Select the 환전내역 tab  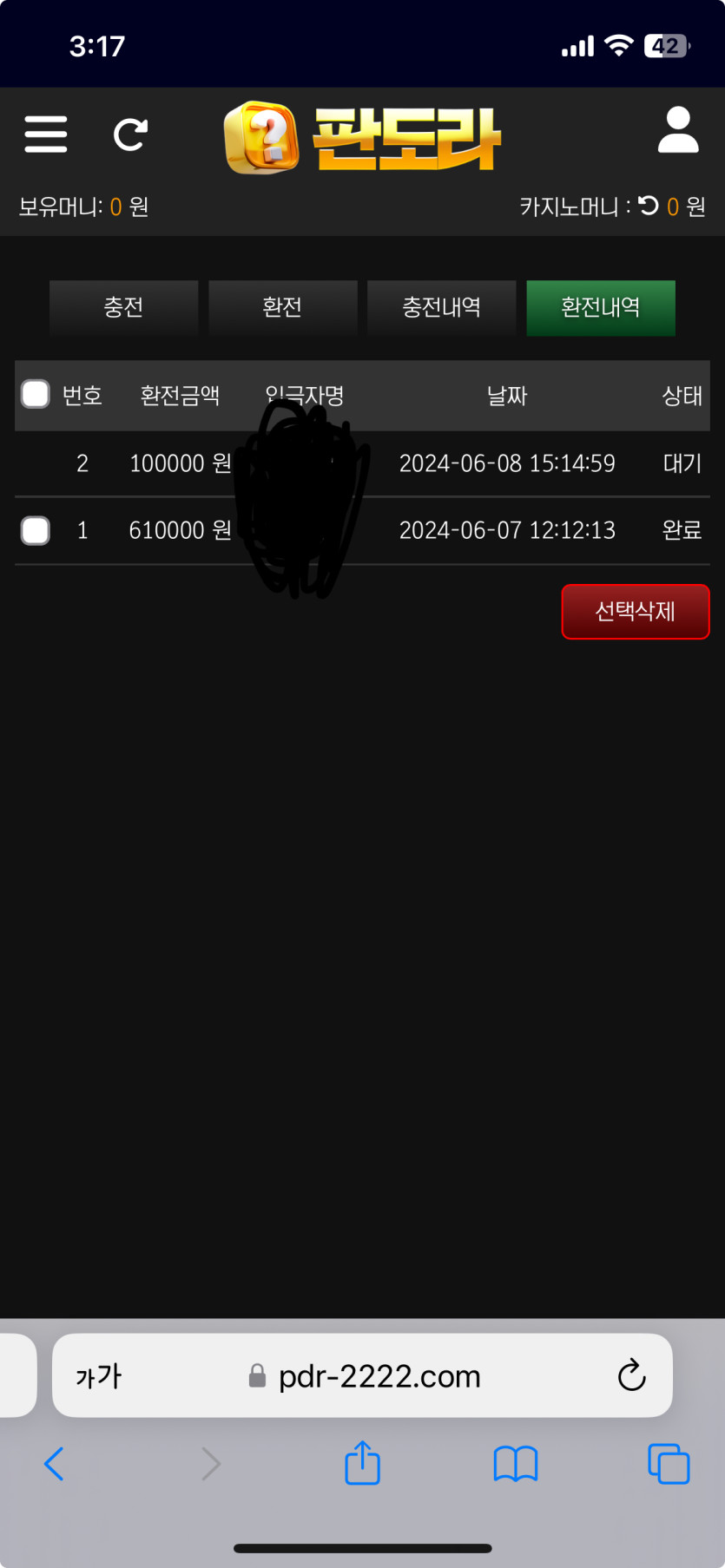click(x=600, y=307)
